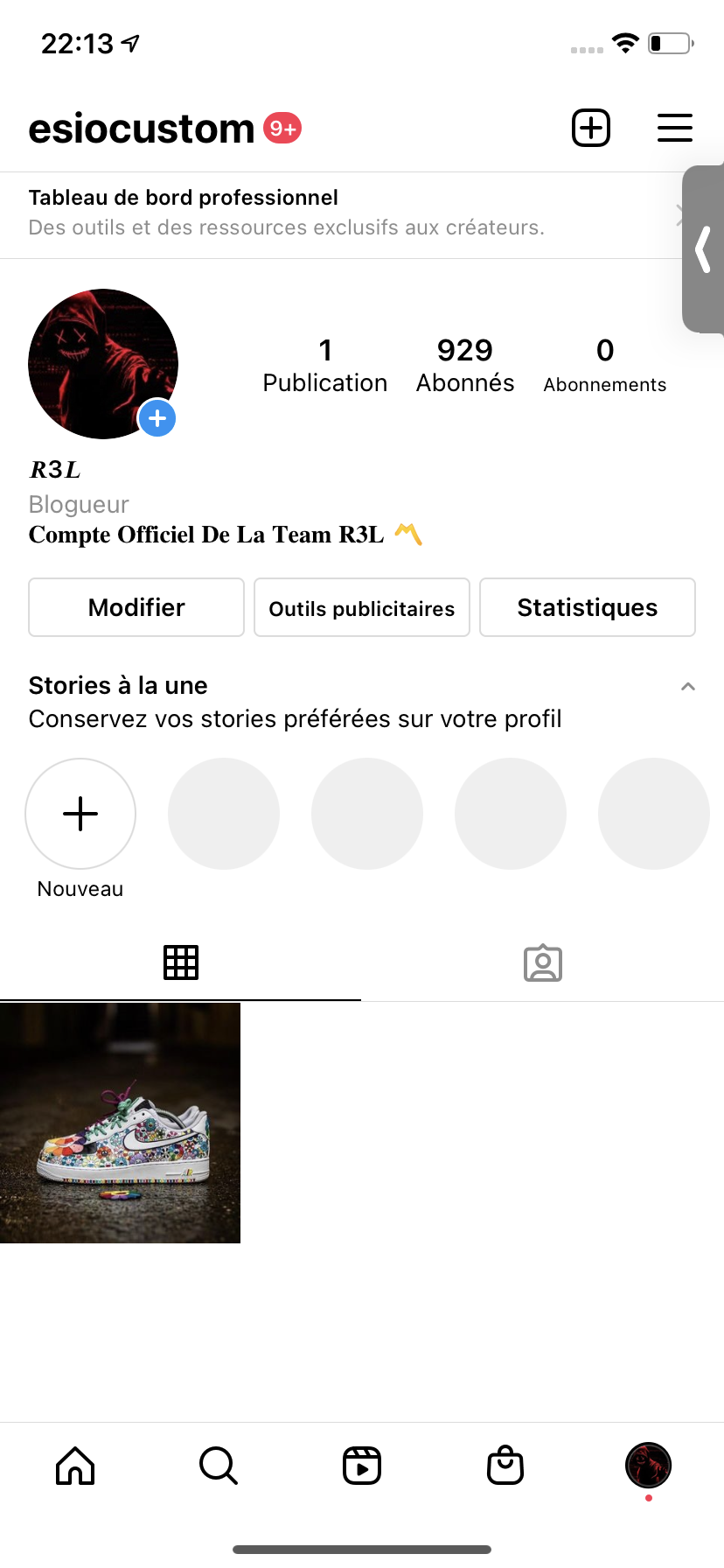Open Statistiques
Image resolution: width=724 pixels, height=1568 pixels.
[588, 607]
